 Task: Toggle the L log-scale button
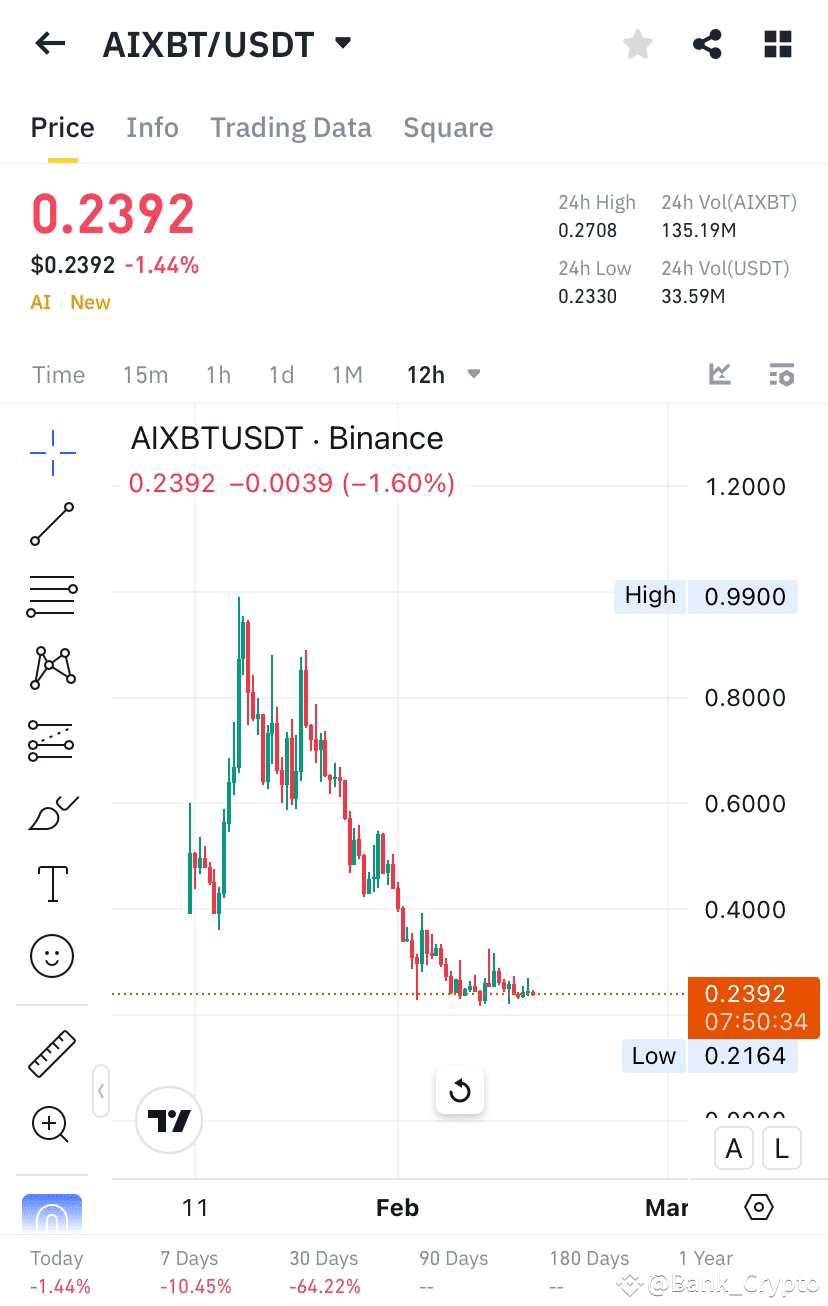(781, 1148)
